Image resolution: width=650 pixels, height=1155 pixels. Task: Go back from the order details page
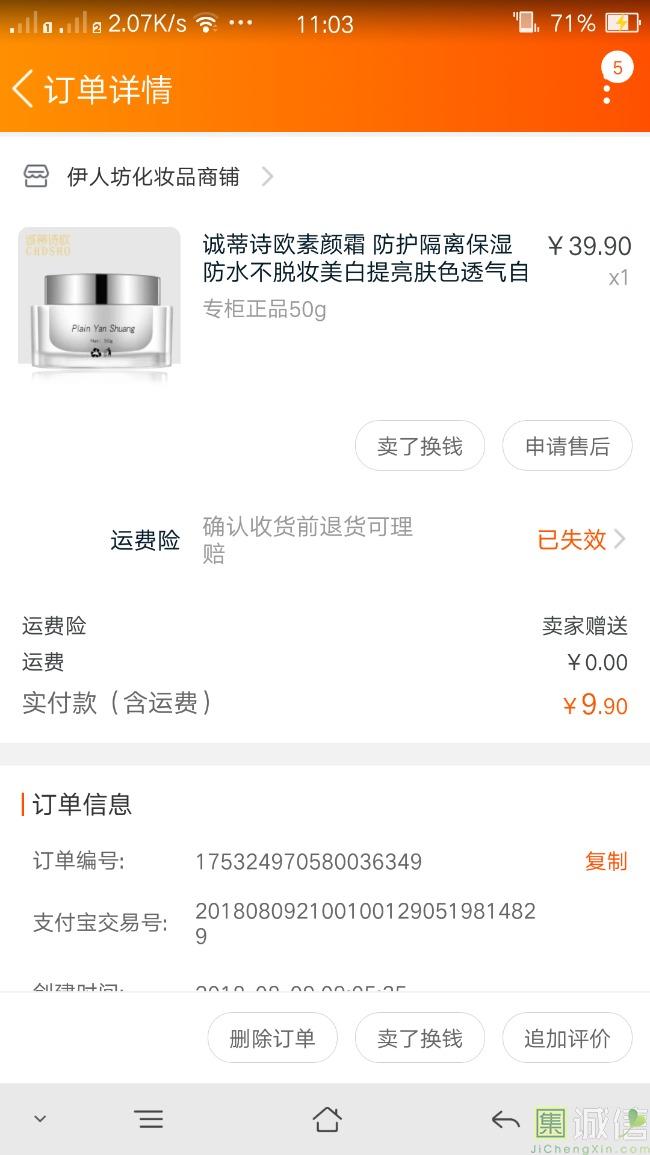click(24, 89)
